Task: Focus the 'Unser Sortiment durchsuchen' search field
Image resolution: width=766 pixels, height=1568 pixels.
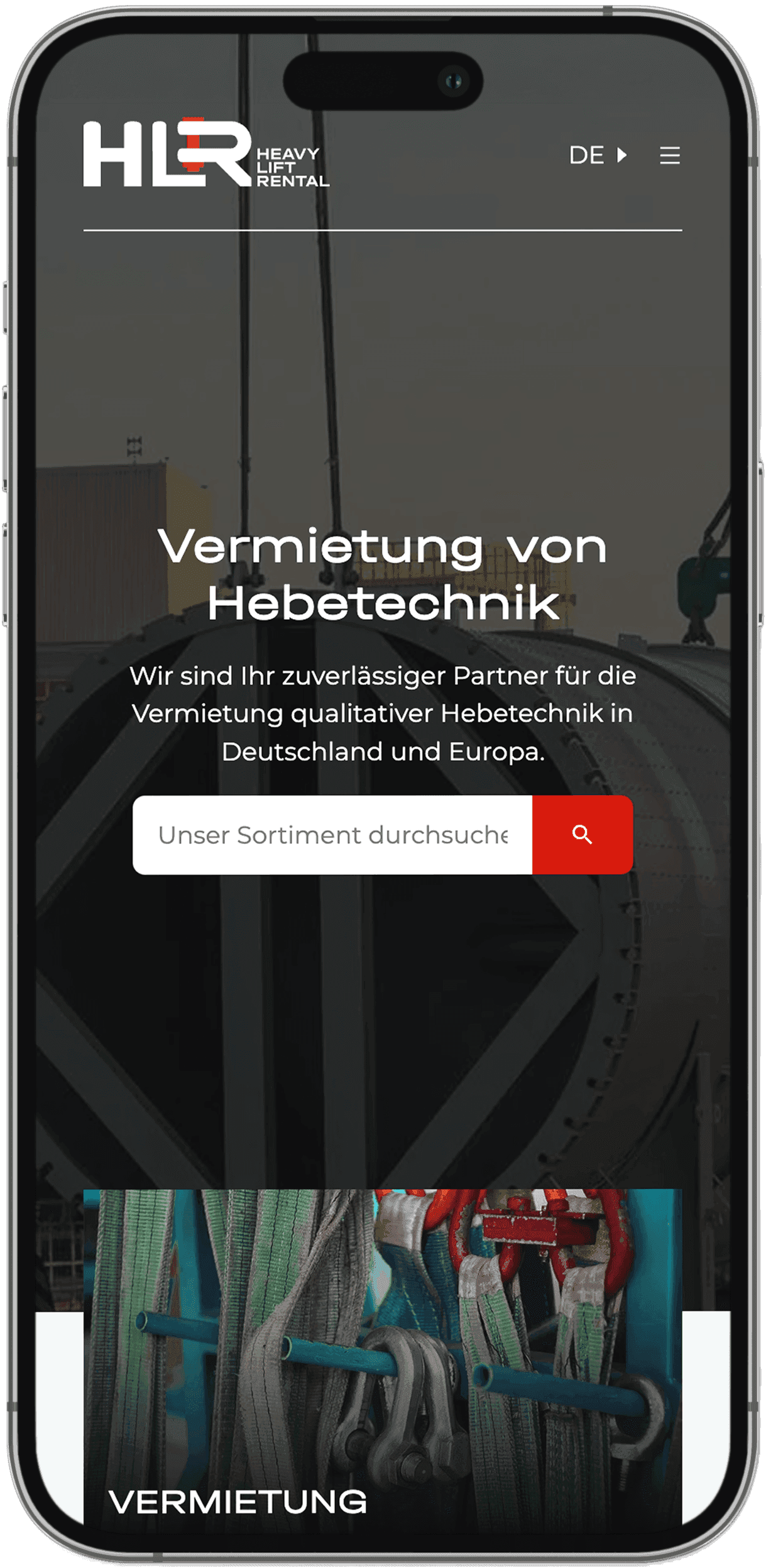Action: click(332, 835)
